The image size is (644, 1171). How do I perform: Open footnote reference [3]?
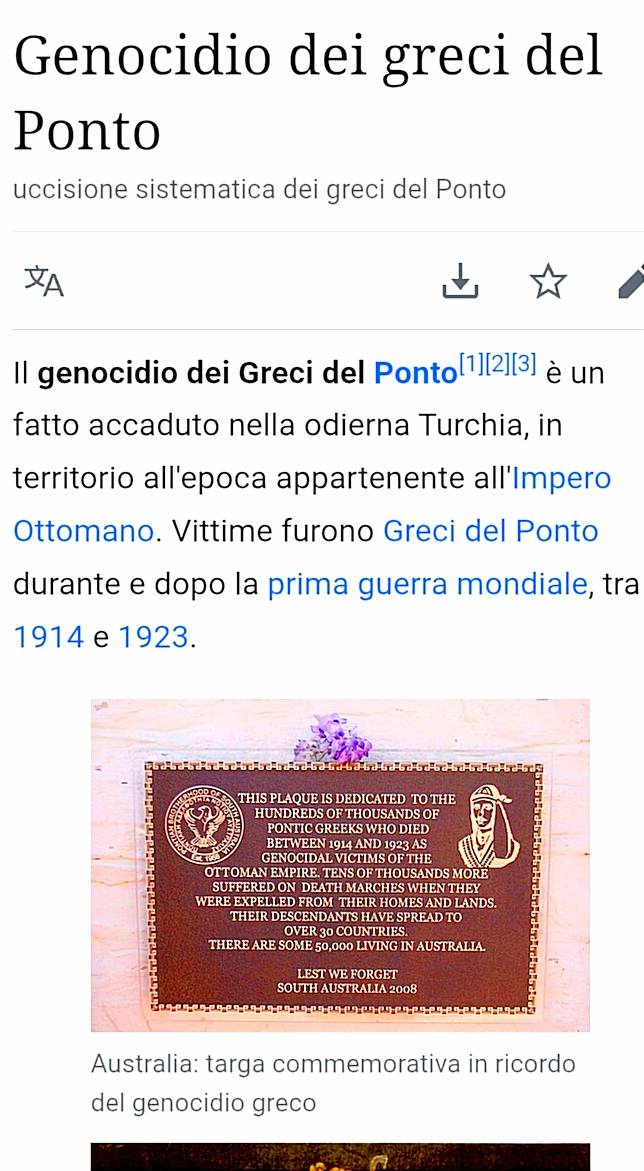pos(524,364)
